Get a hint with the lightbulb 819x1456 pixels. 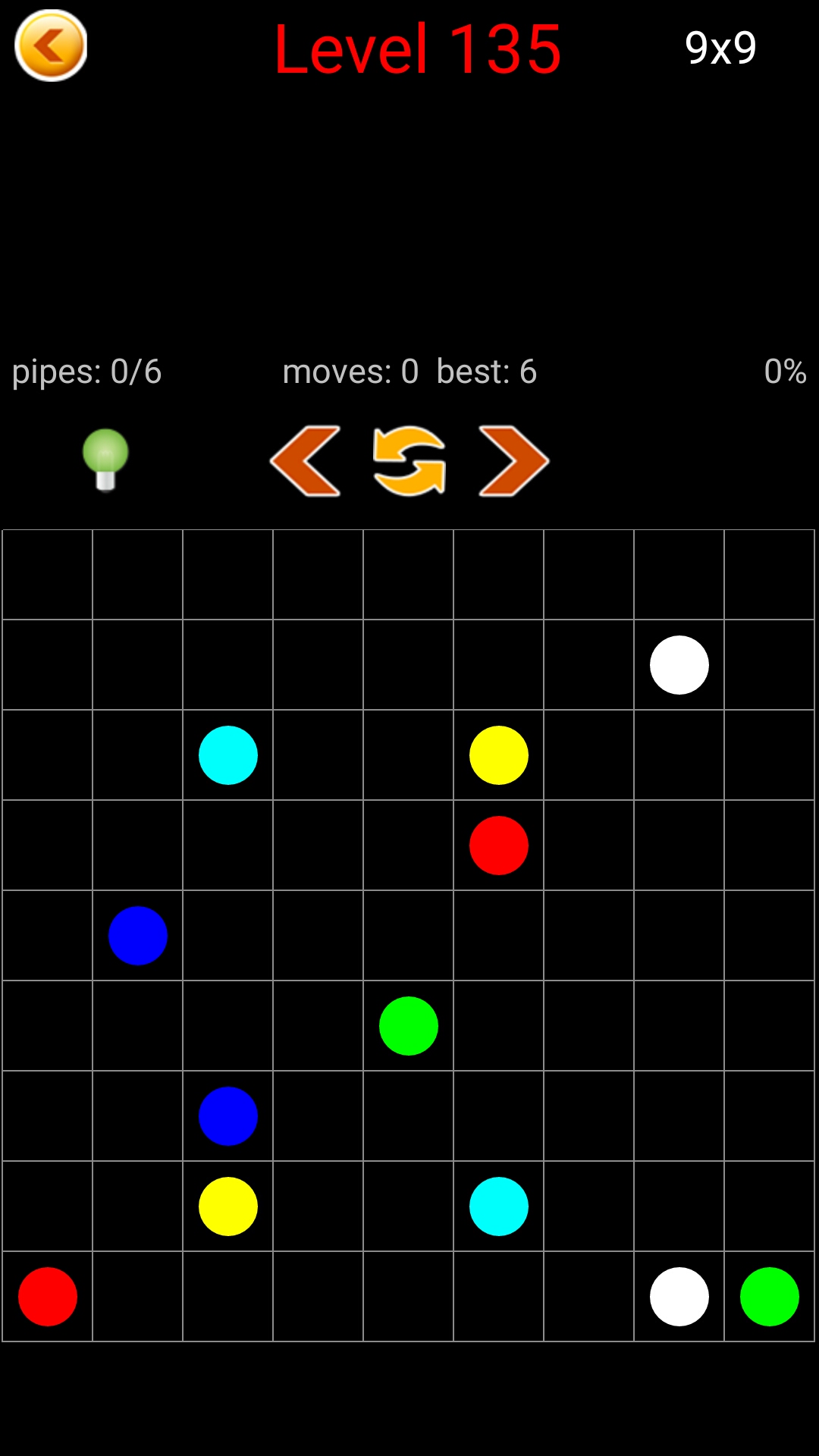105,460
